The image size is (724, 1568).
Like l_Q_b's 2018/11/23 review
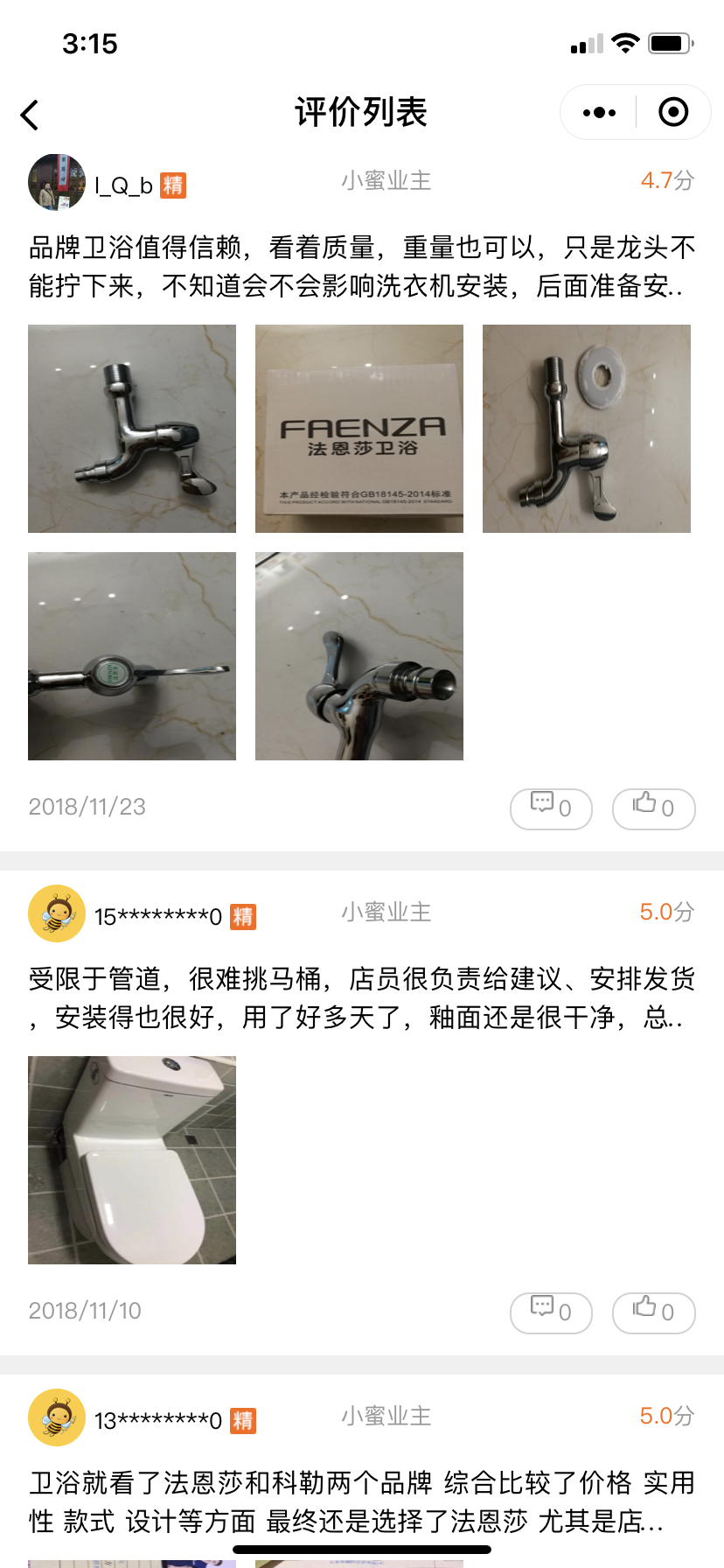[x=653, y=808]
